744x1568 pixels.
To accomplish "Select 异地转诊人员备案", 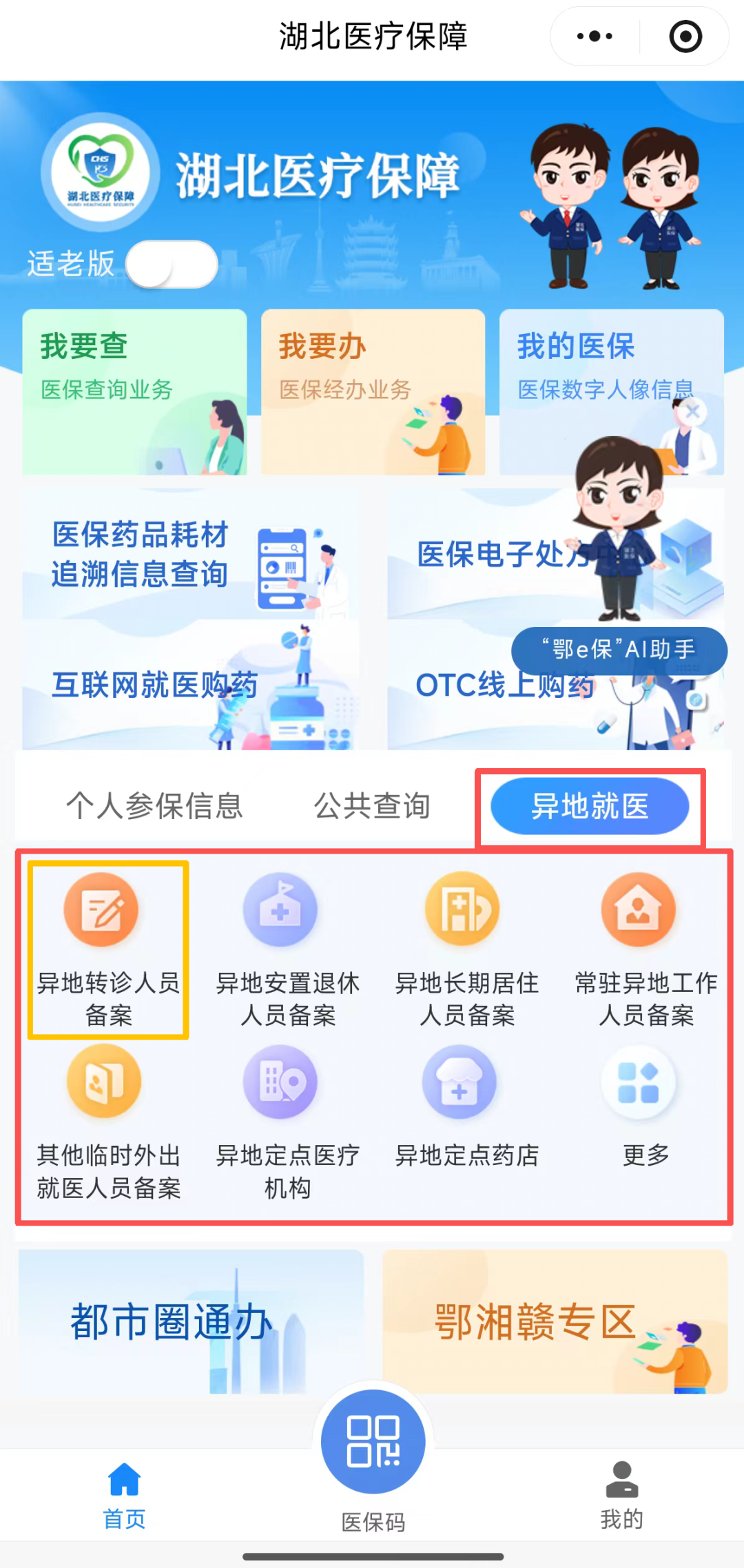I will 108,949.
